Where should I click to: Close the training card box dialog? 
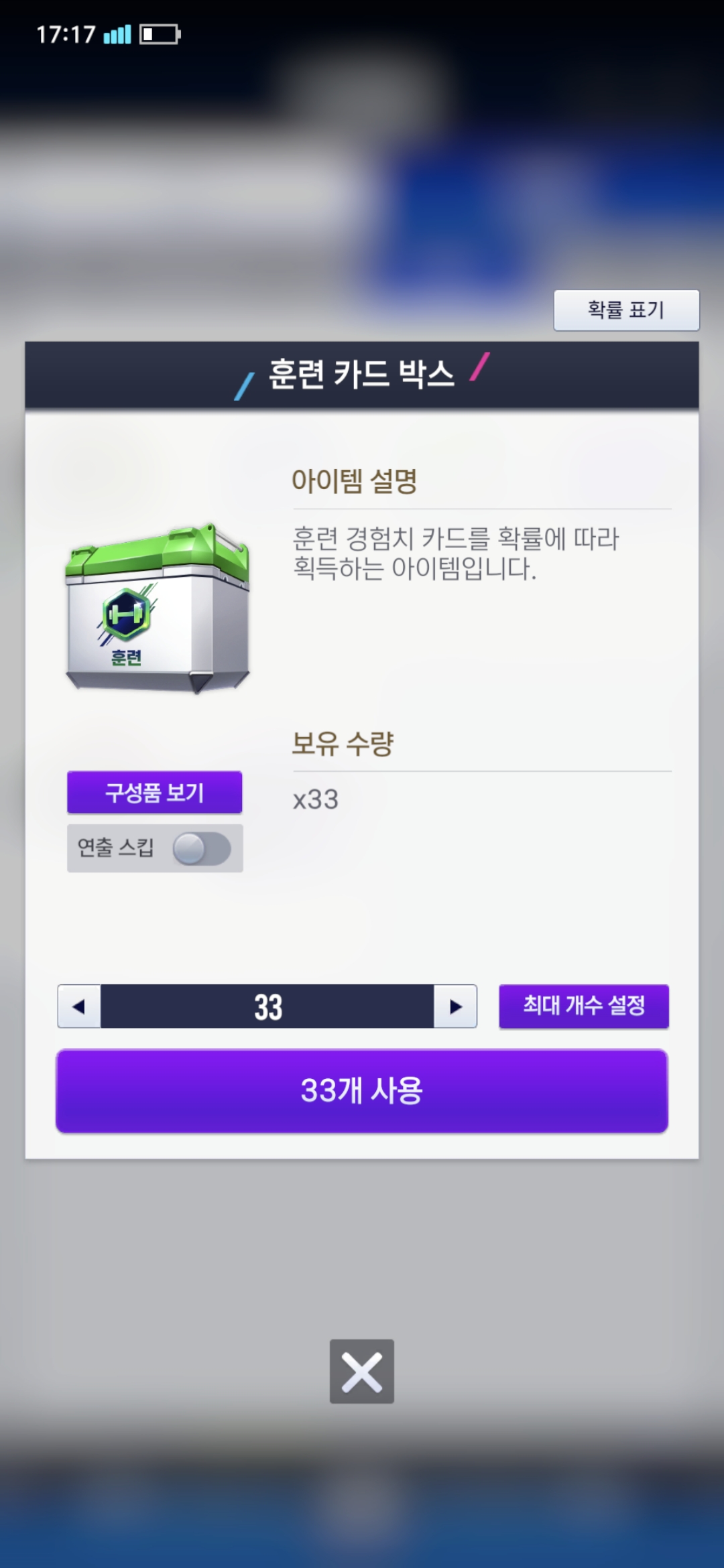[x=362, y=1371]
